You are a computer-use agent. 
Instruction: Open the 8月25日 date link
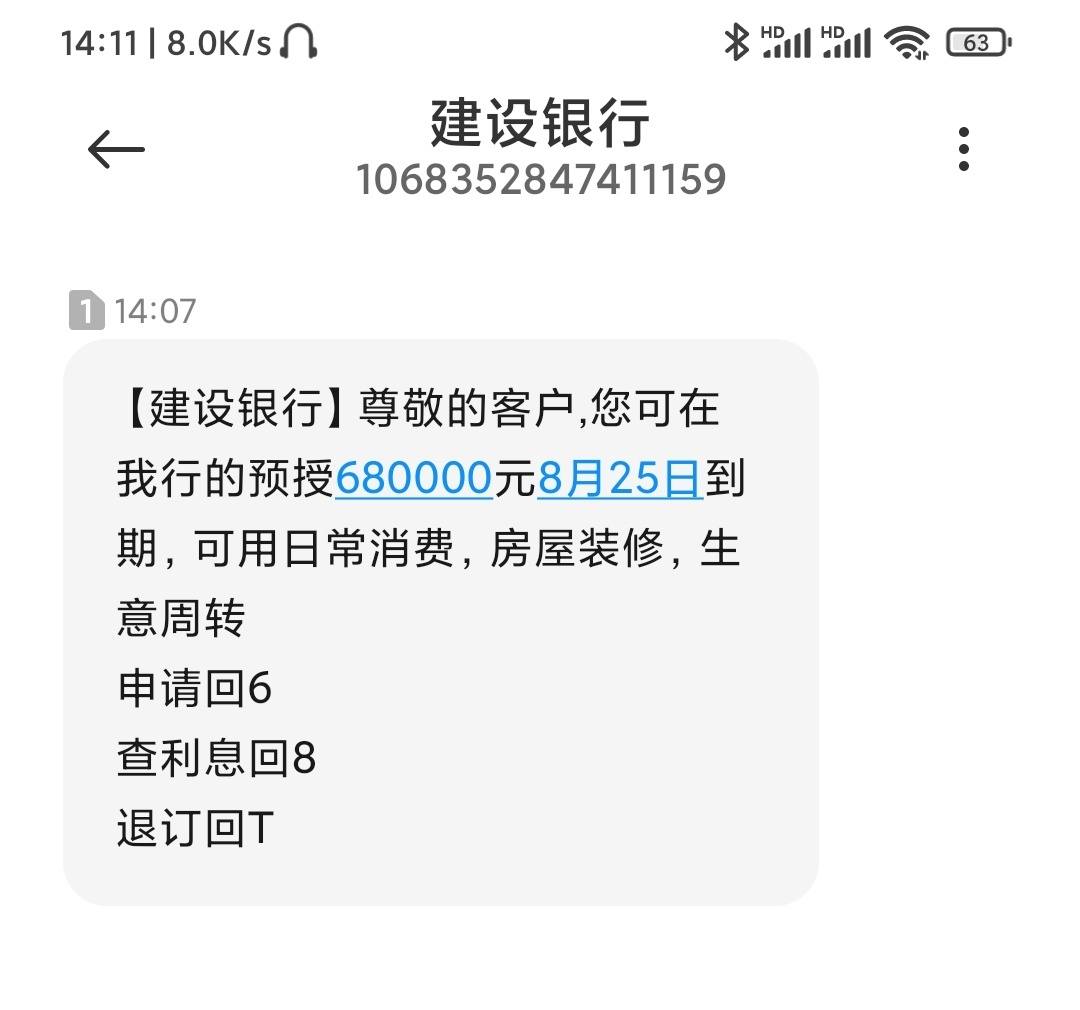[620, 480]
